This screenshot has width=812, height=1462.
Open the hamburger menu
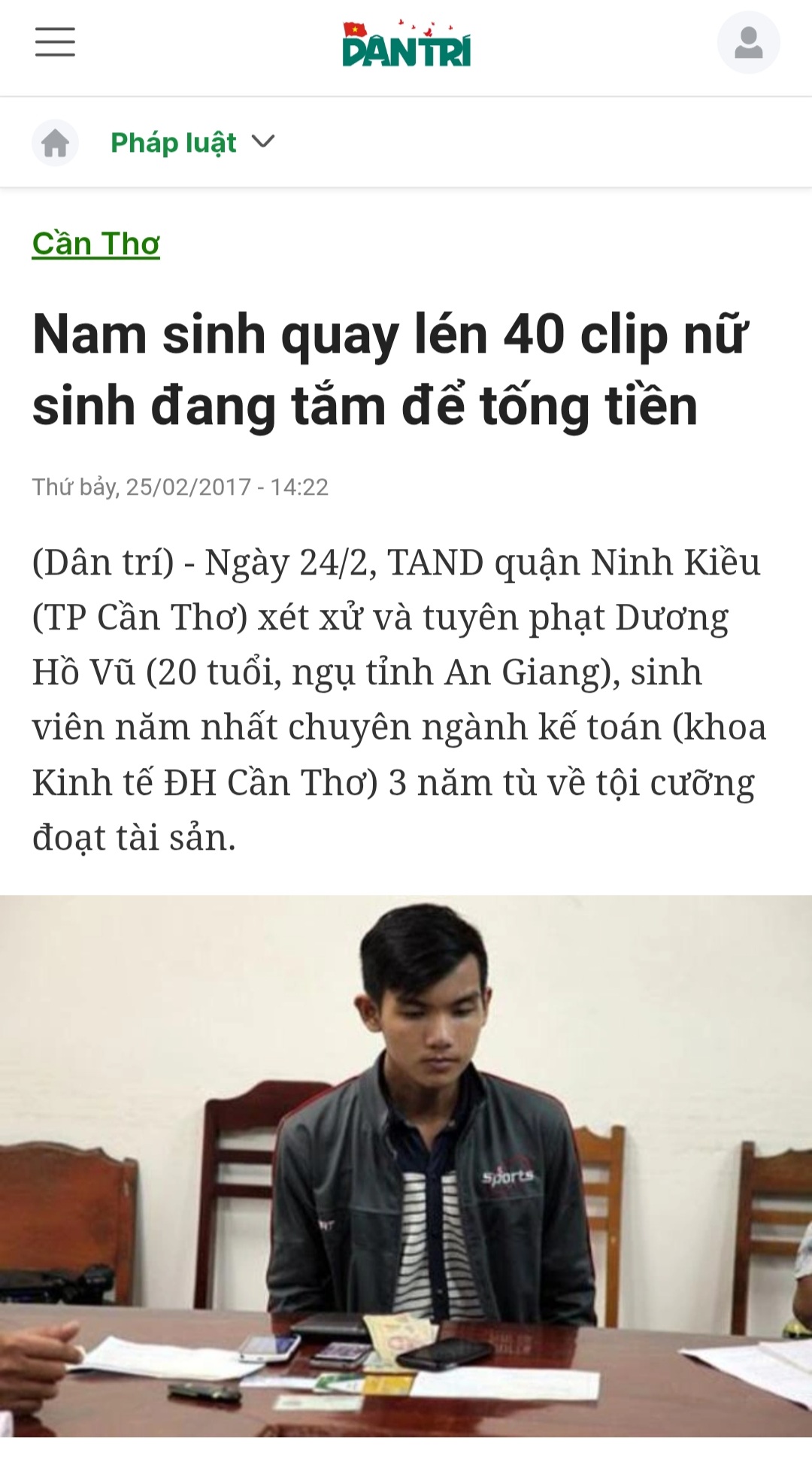coord(55,42)
